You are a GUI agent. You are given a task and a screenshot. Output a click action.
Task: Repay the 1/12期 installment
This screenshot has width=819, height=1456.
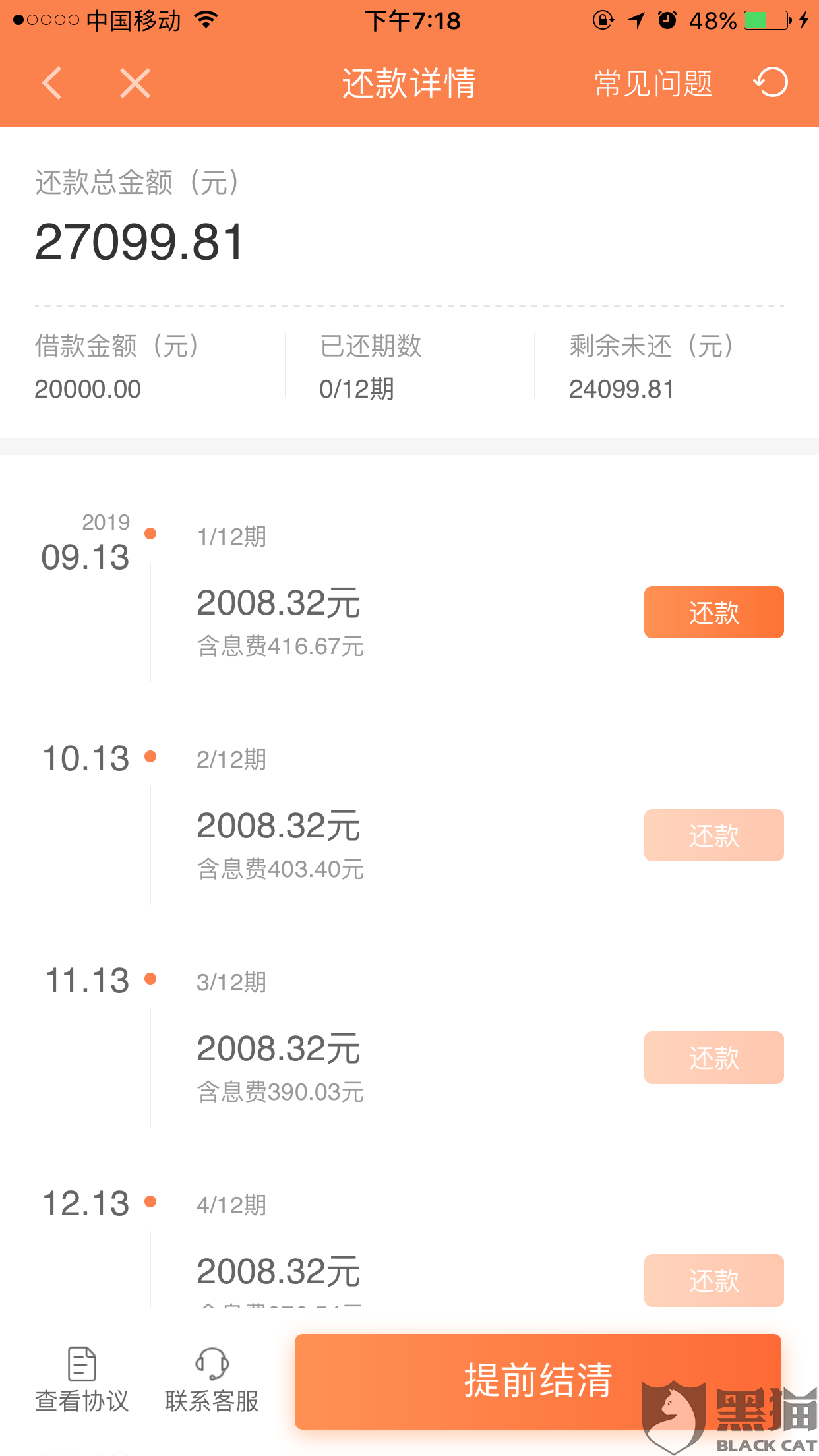pos(713,612)
